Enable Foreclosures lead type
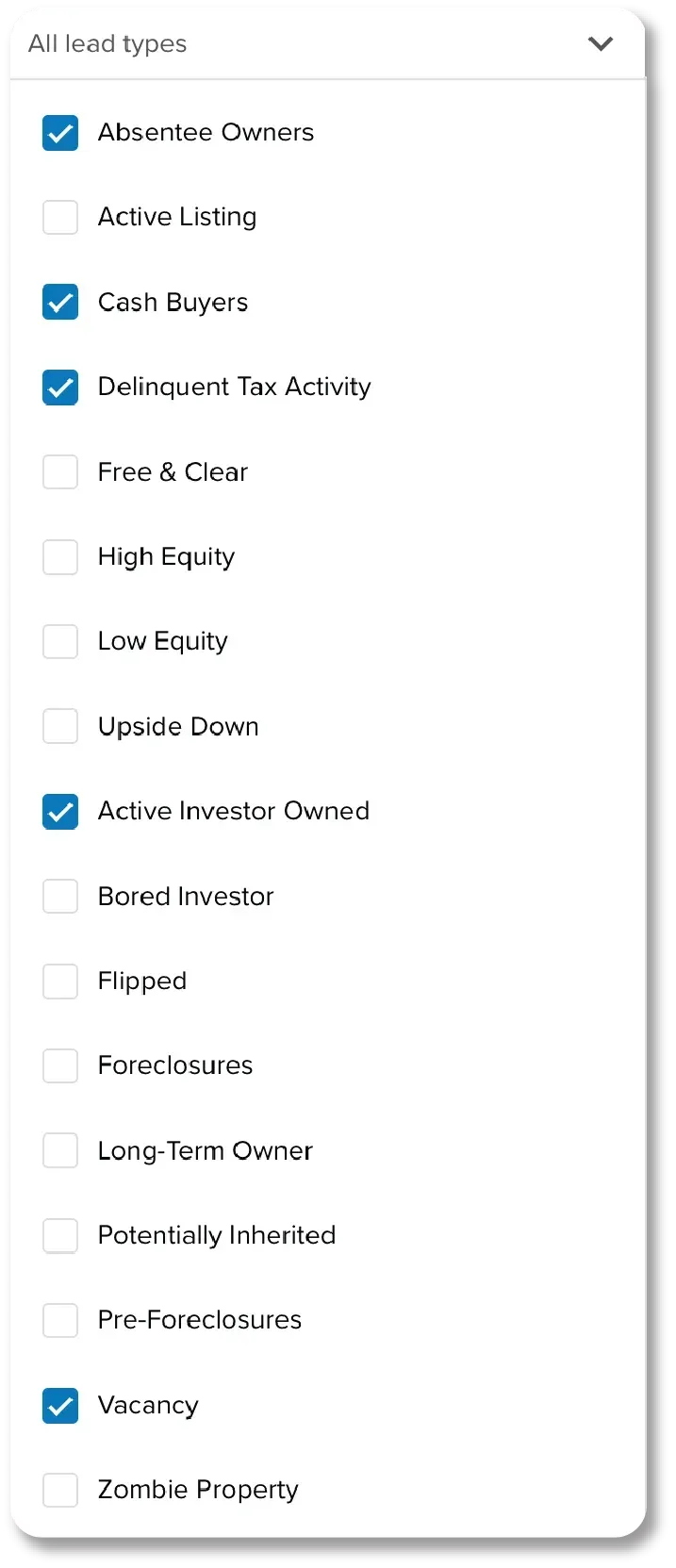Viewport: 676px width, 1568px height. [x=60, y=1065]
